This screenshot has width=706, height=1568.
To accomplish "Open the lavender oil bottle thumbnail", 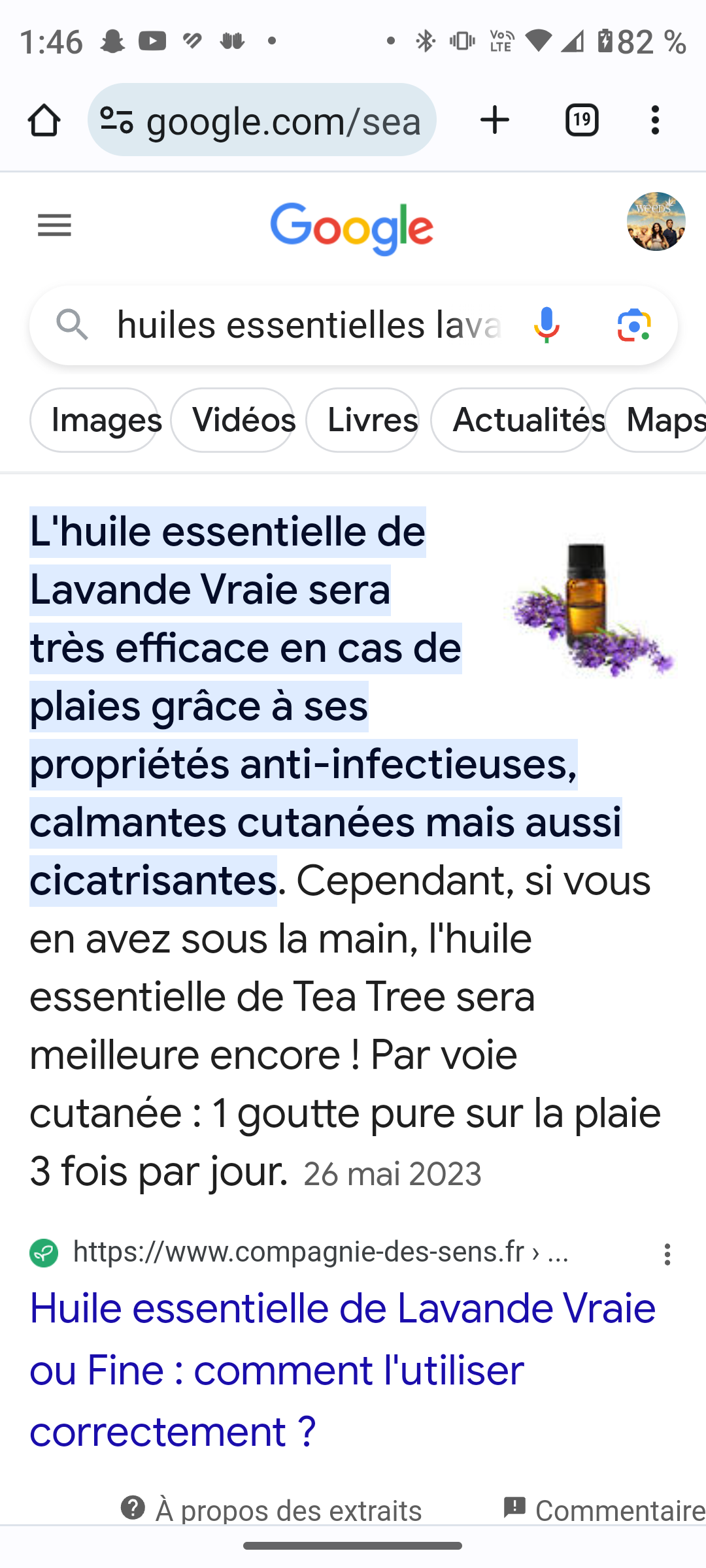I will (x=592, y=604).
